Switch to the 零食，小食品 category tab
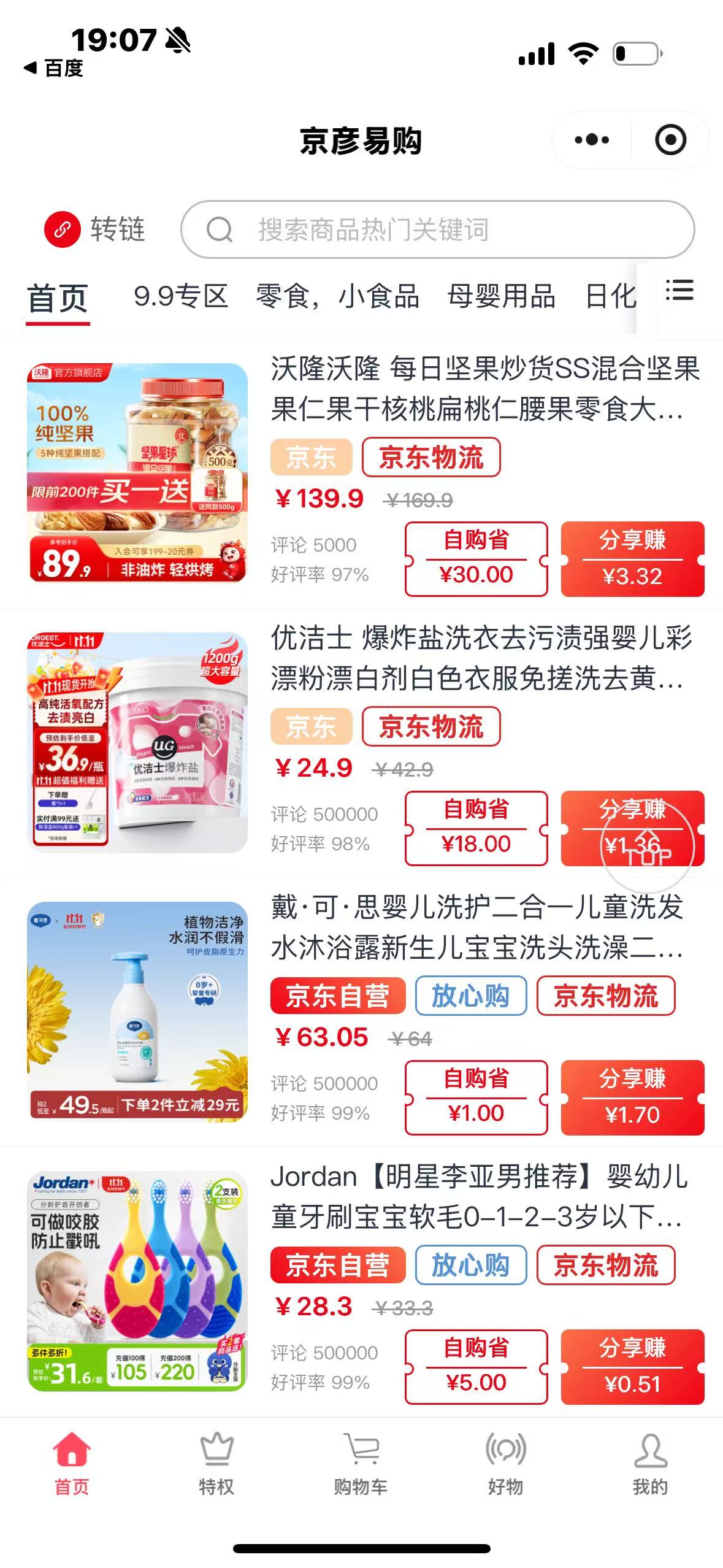Image resolution: width=723 pixels, height=1568 pixels. click(337, 296)
